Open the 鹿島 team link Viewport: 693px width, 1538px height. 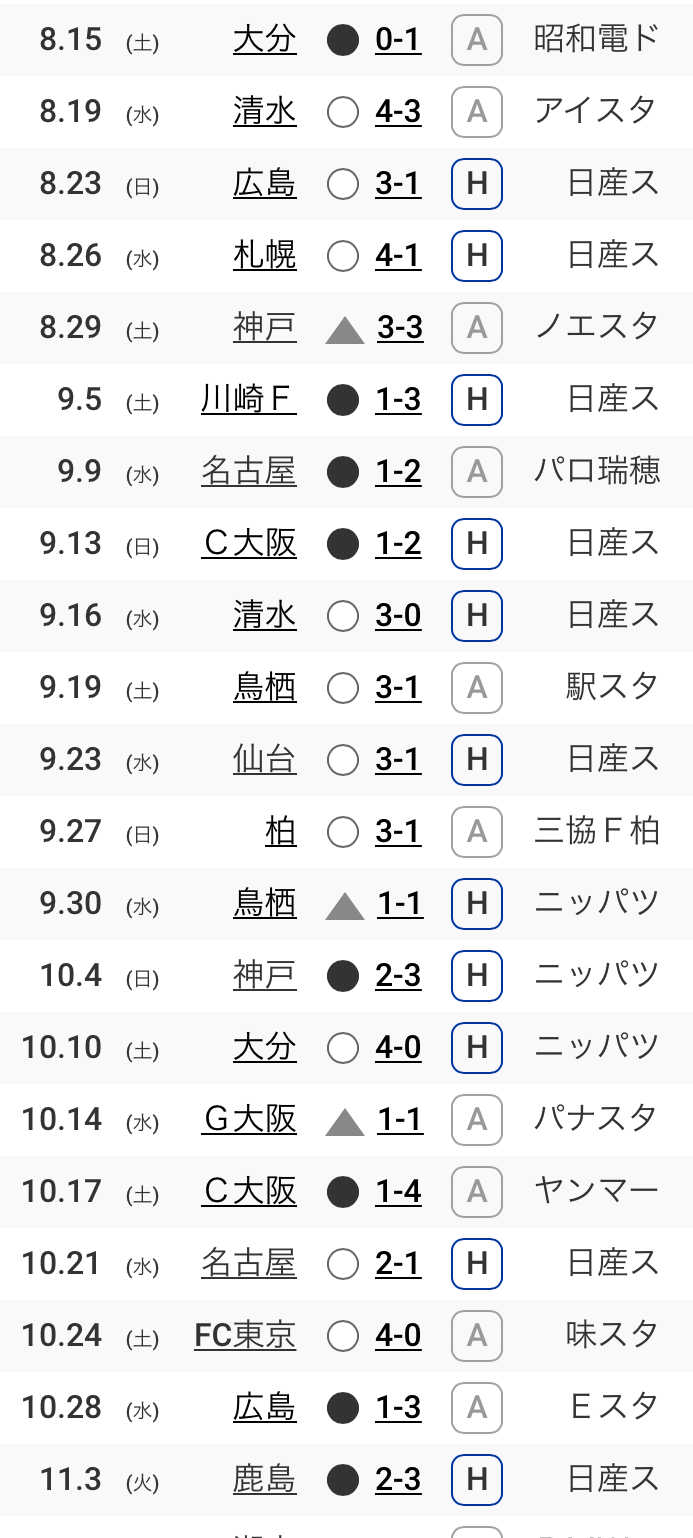pyautogui.click(x=265, y=1480)
